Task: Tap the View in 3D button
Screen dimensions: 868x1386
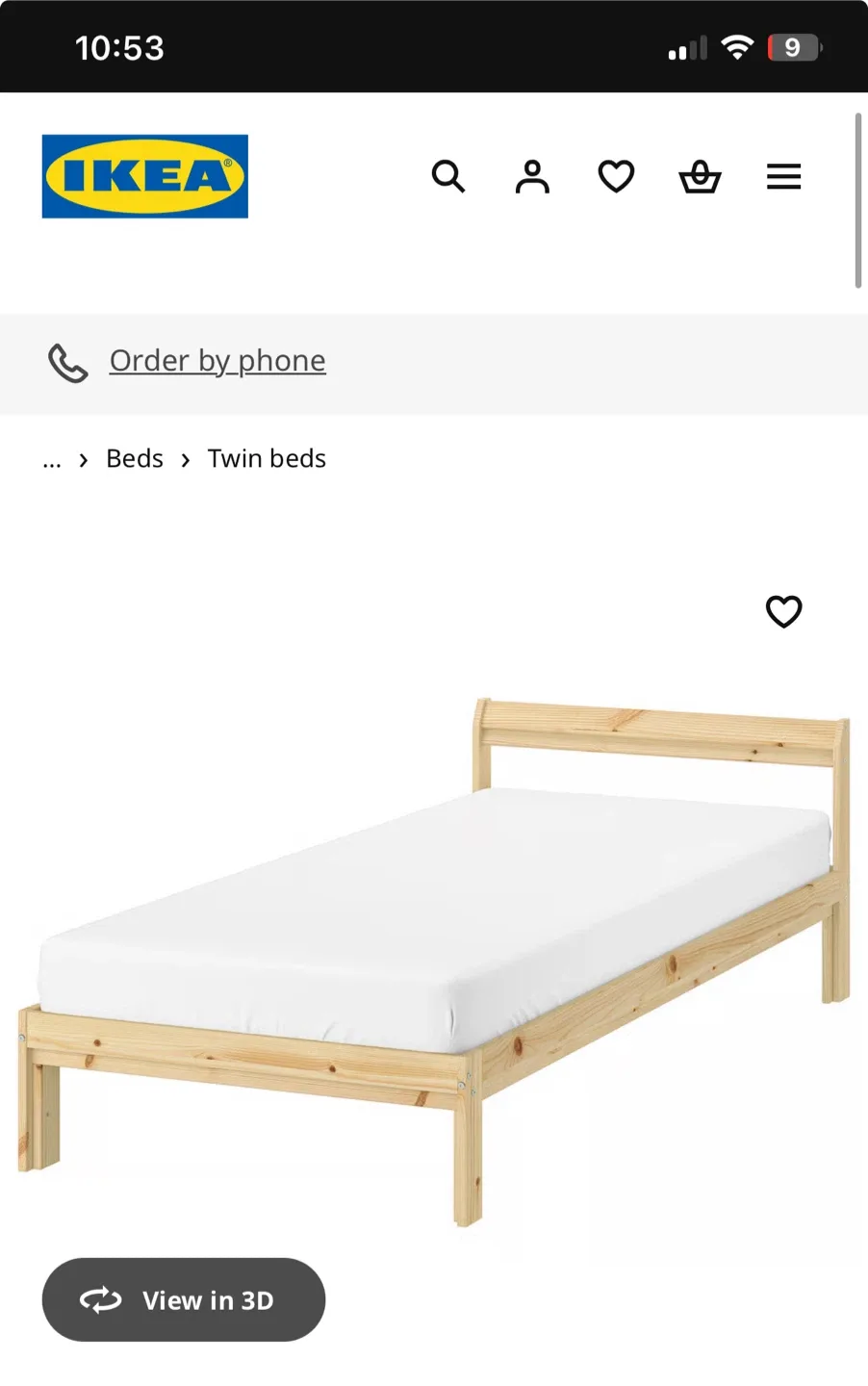Action: tap(184, 1299)
